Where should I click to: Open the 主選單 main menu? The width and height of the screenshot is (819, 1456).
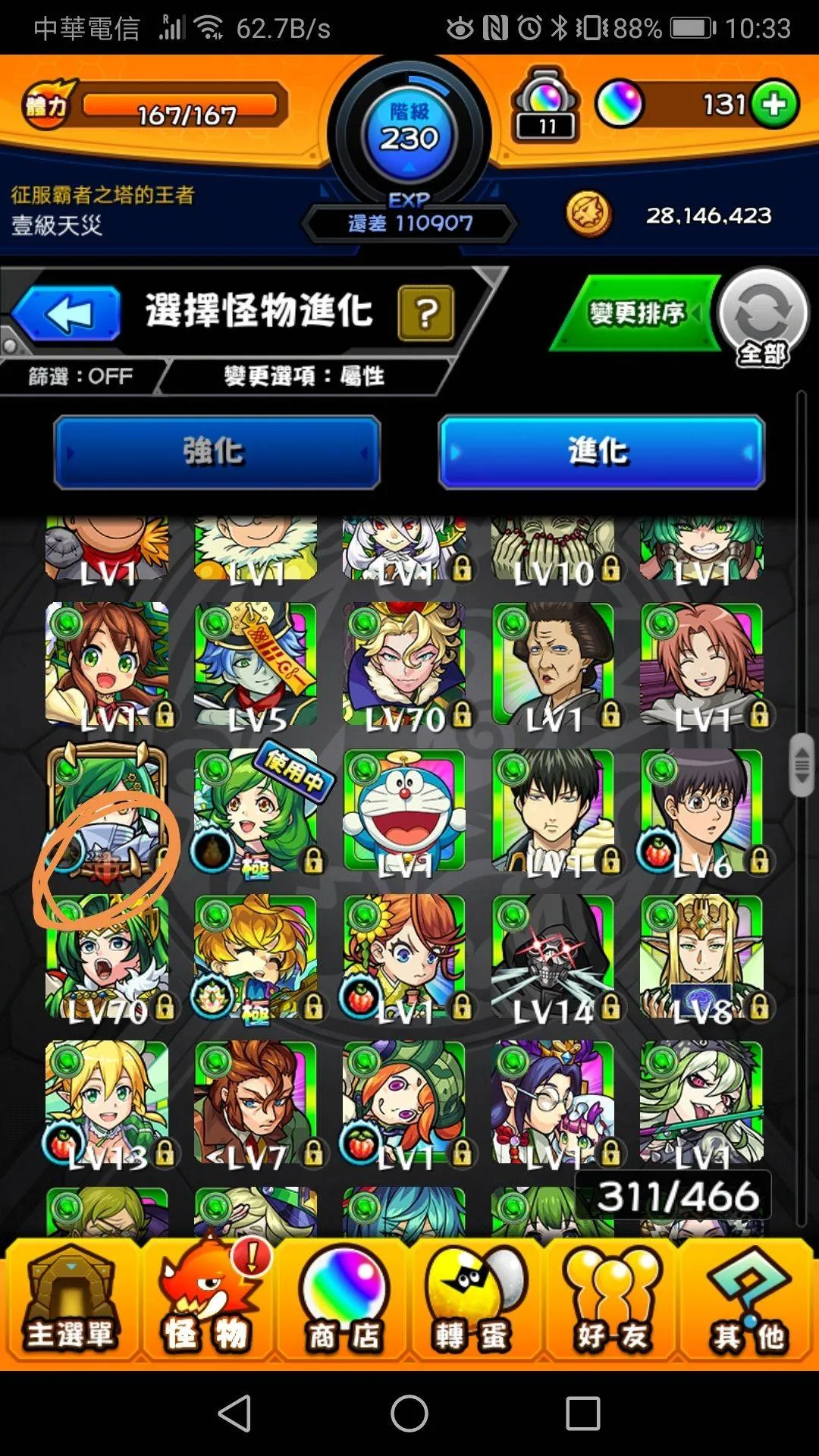click(70, 1301)
